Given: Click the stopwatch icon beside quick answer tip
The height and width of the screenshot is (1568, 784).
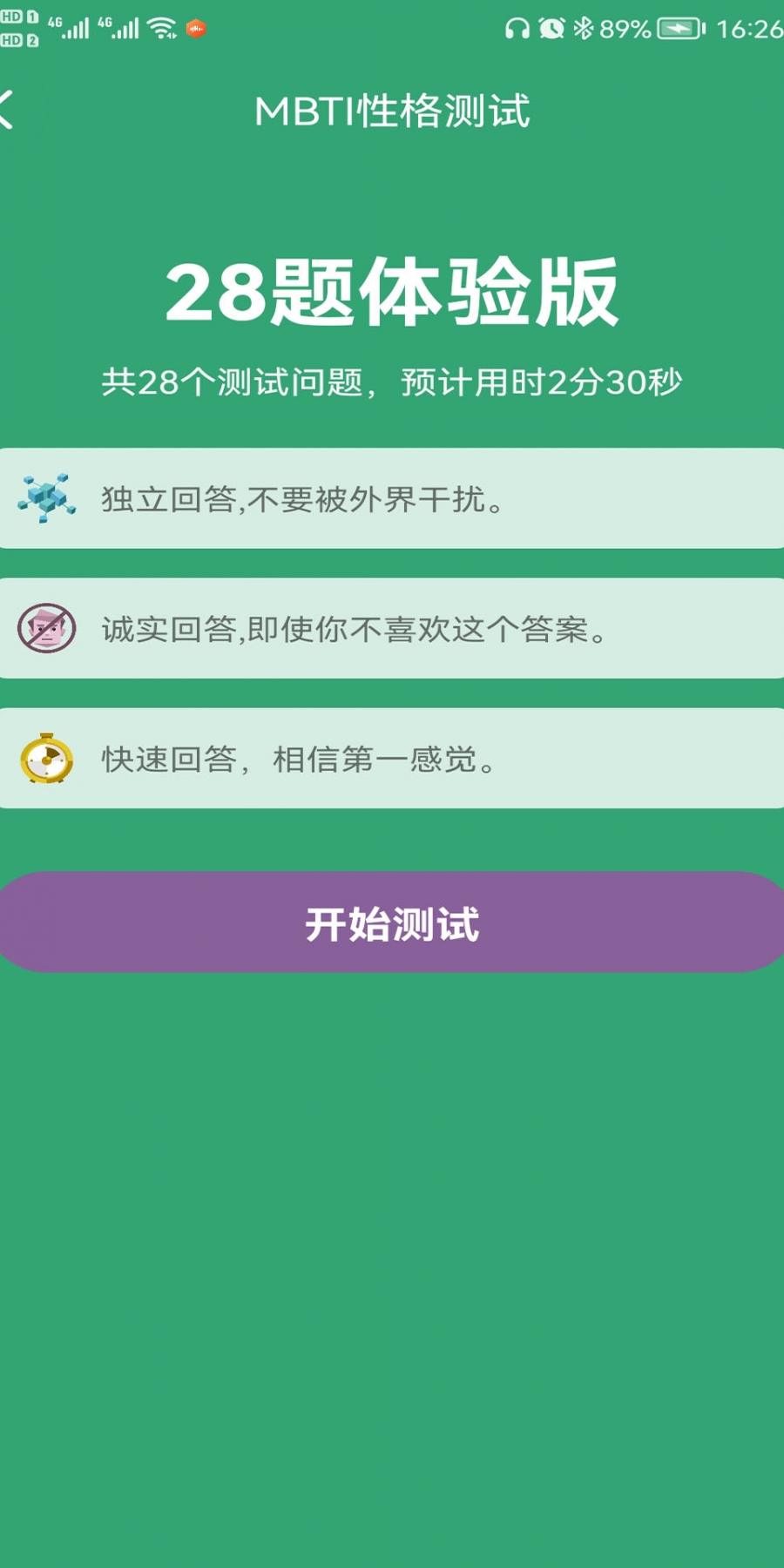Looking at the screenshot, I should pyautogui.click(x=48, y=757).
